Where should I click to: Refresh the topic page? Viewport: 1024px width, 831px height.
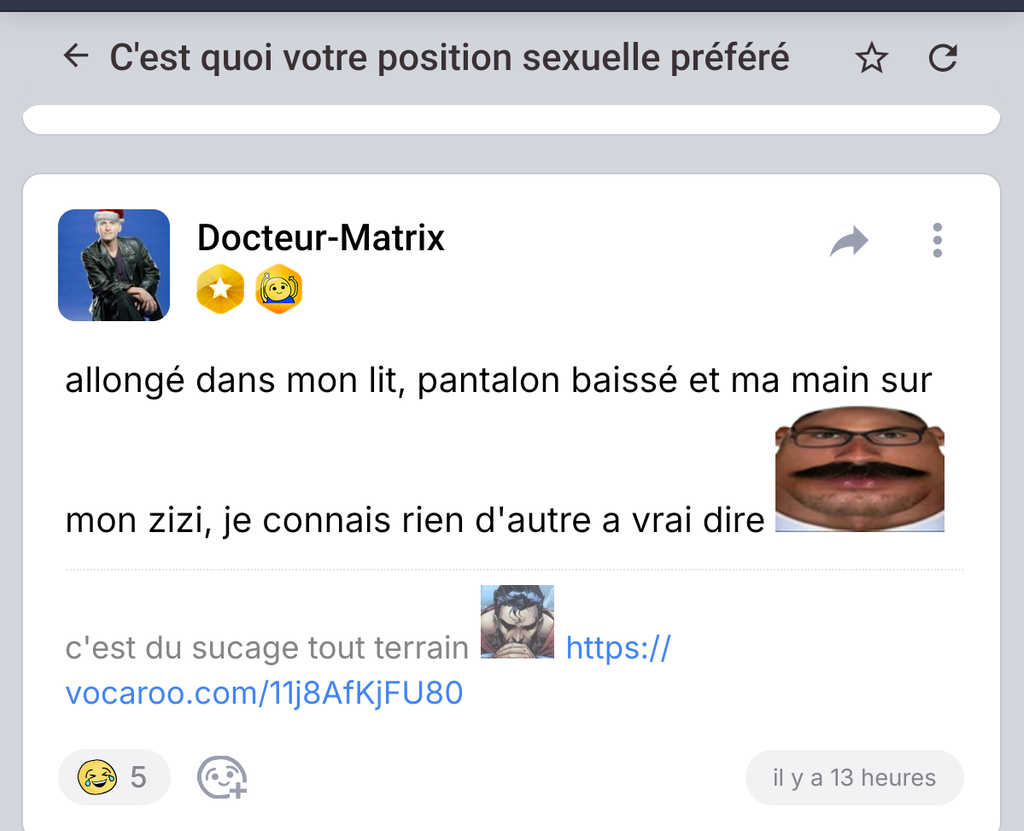[x=942, y=58]
